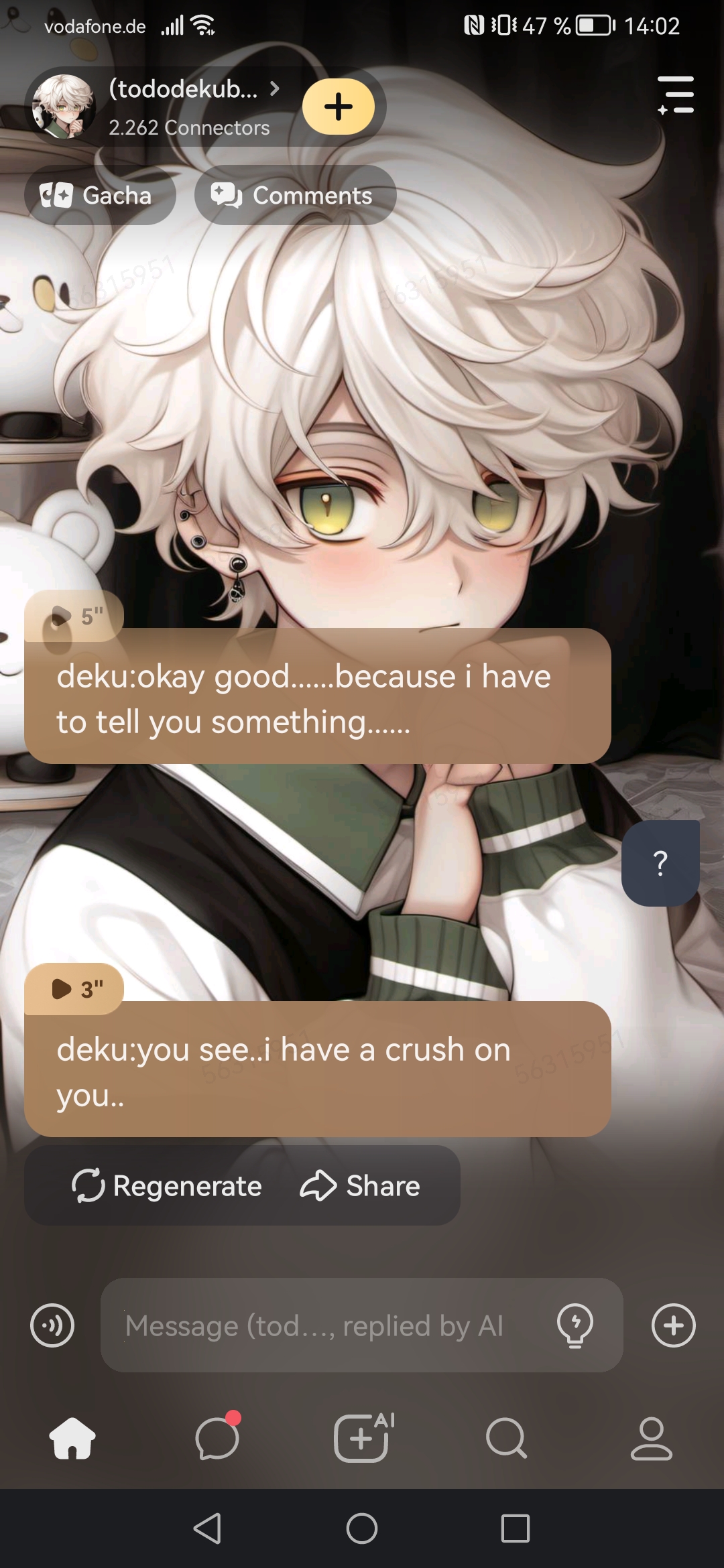Open the Profile tab

(651, 1438)
